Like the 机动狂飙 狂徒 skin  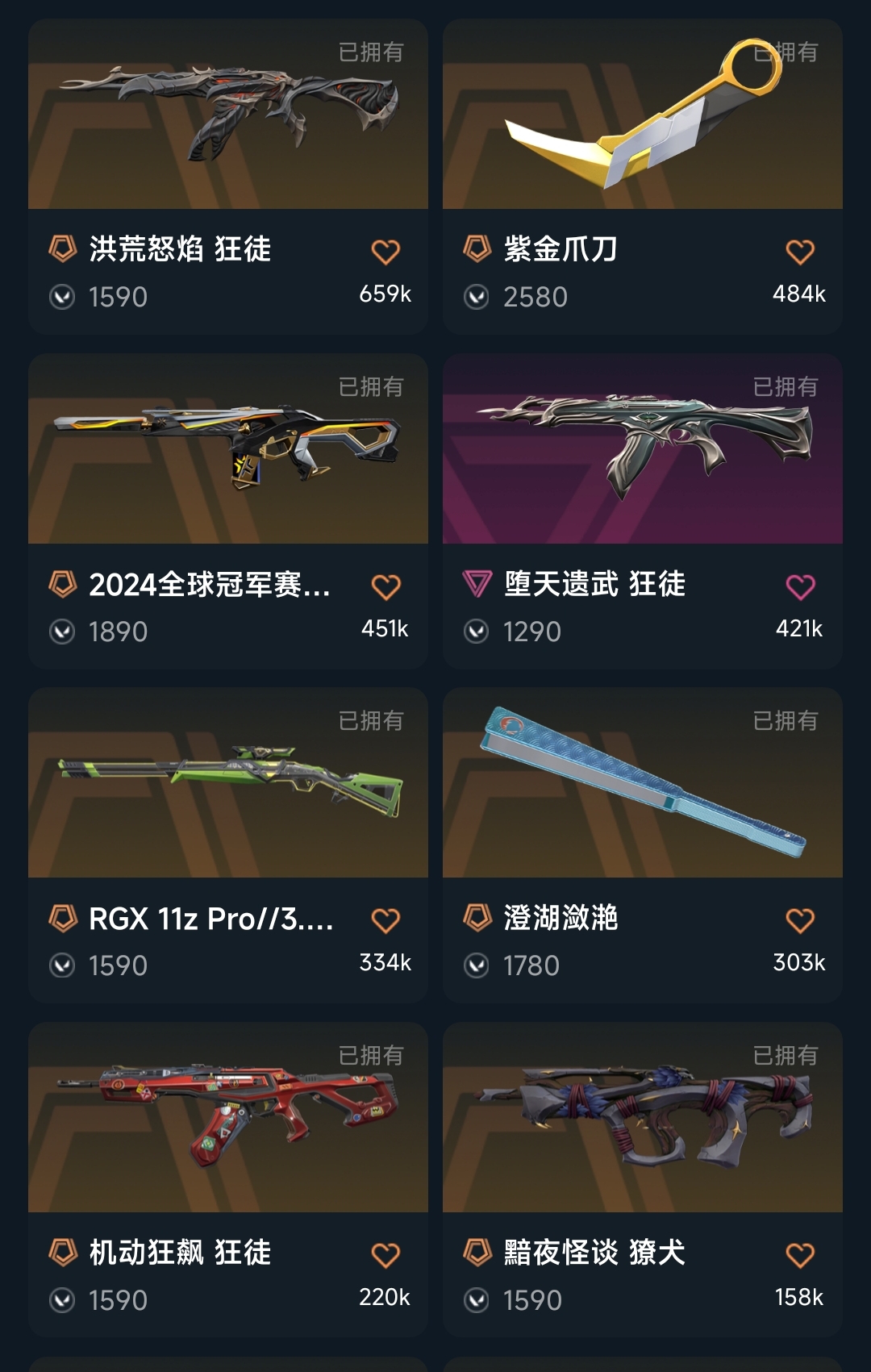point(385,1256)
